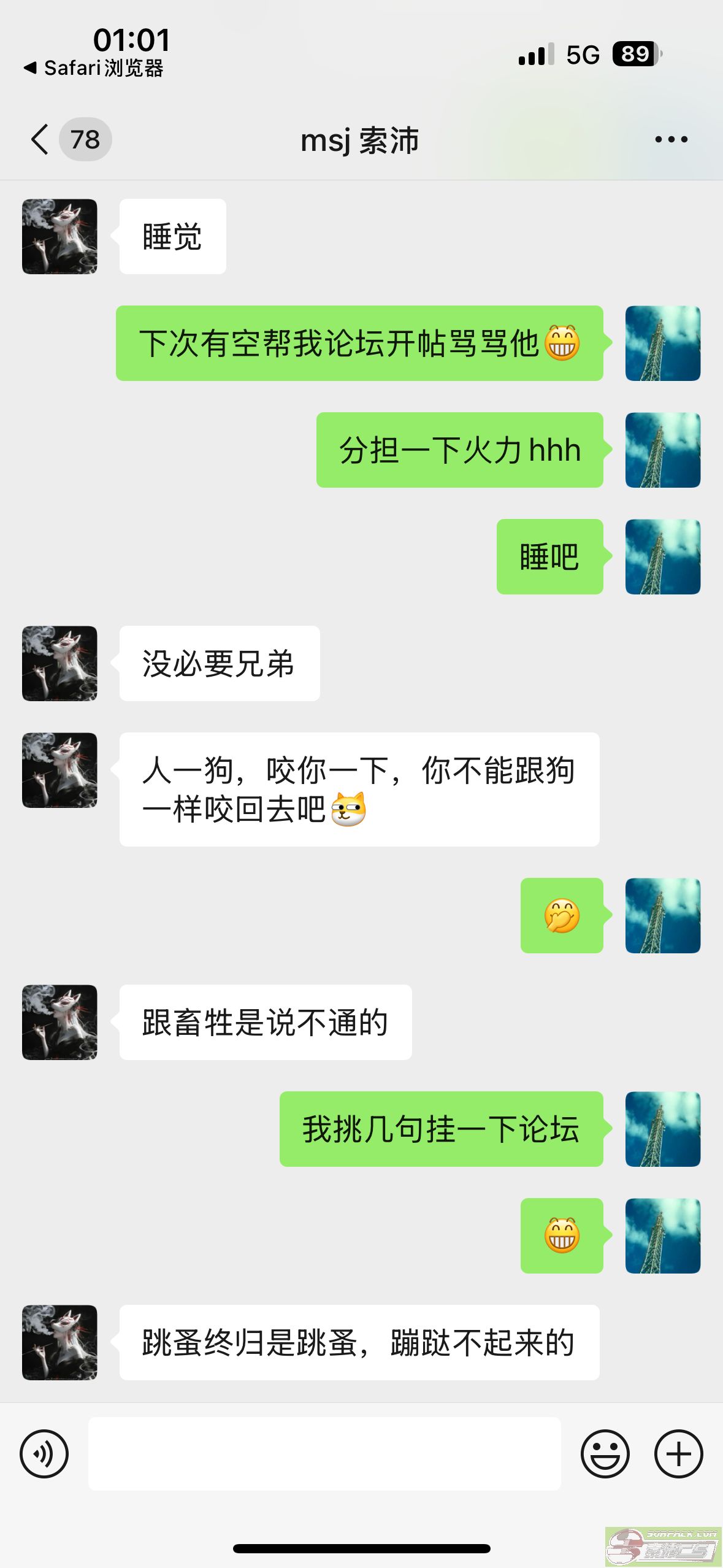723x1568 pixels.
Task: Focus the message text field
Action: (x=324, y=1453)
